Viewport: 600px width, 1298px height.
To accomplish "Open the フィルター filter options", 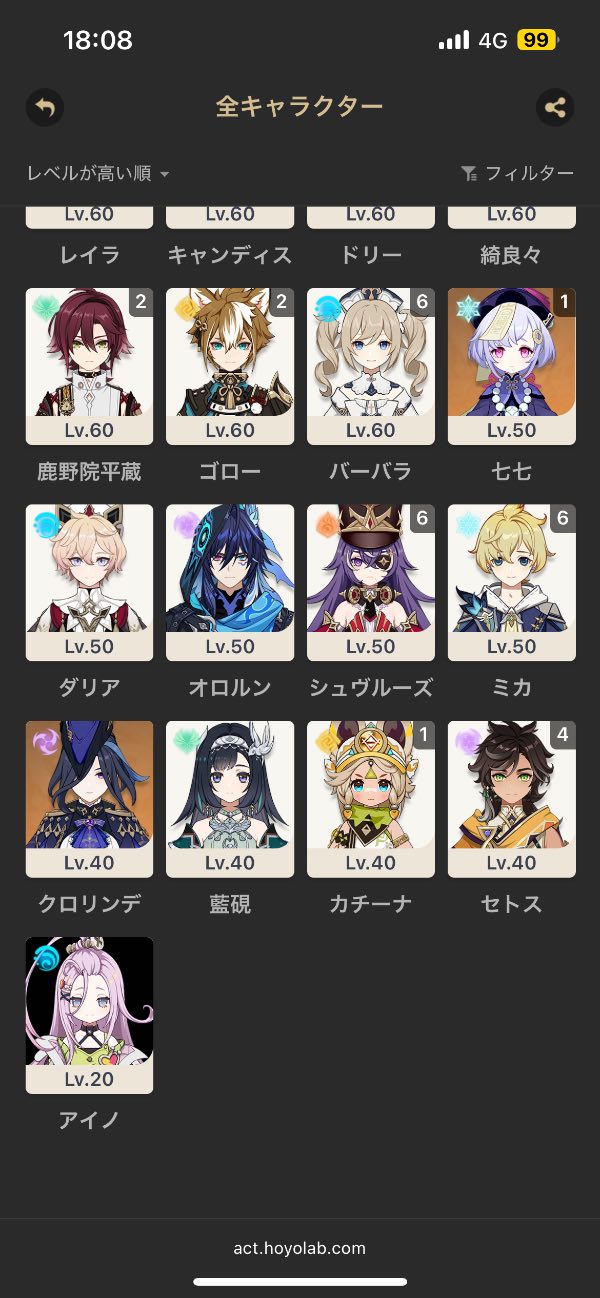I will coord(517,174).
